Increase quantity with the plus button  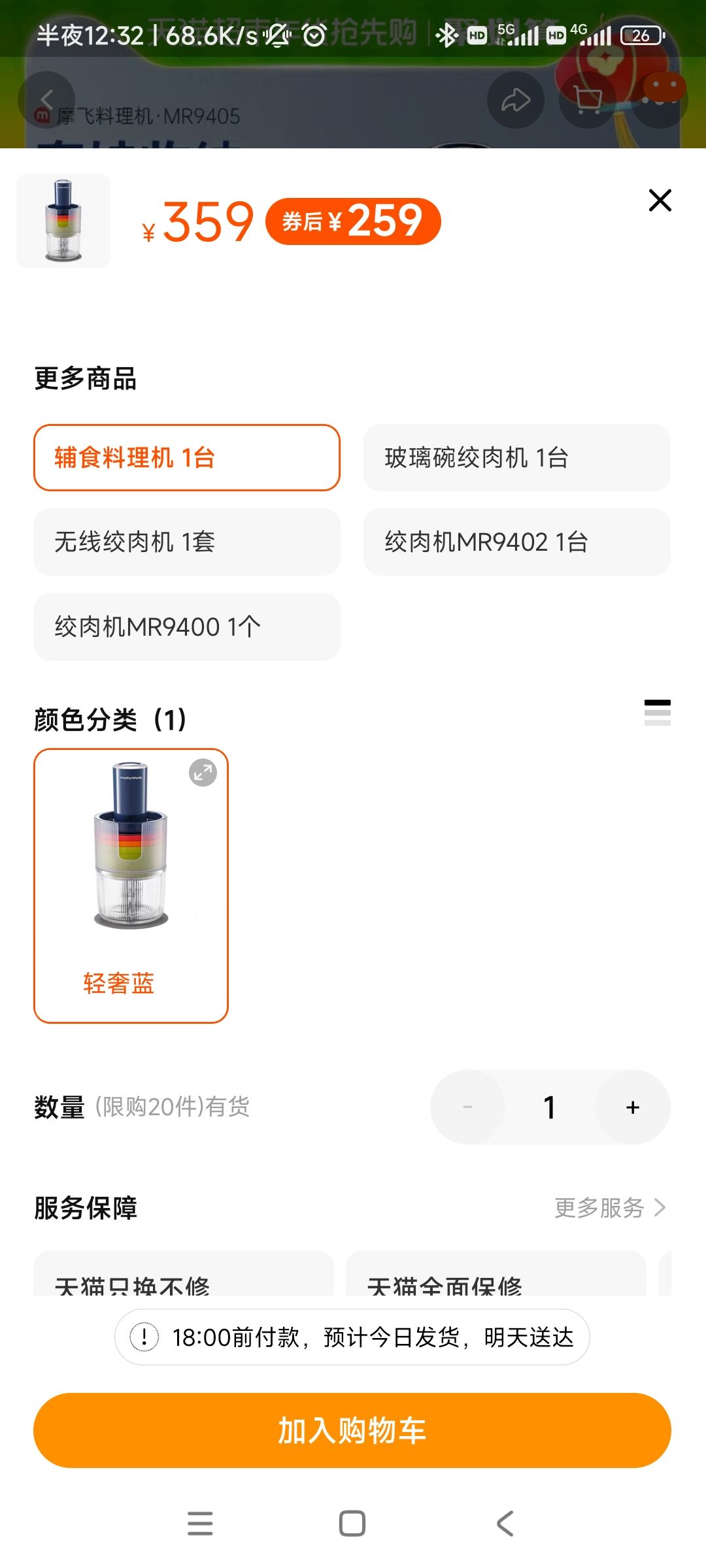633,1107
